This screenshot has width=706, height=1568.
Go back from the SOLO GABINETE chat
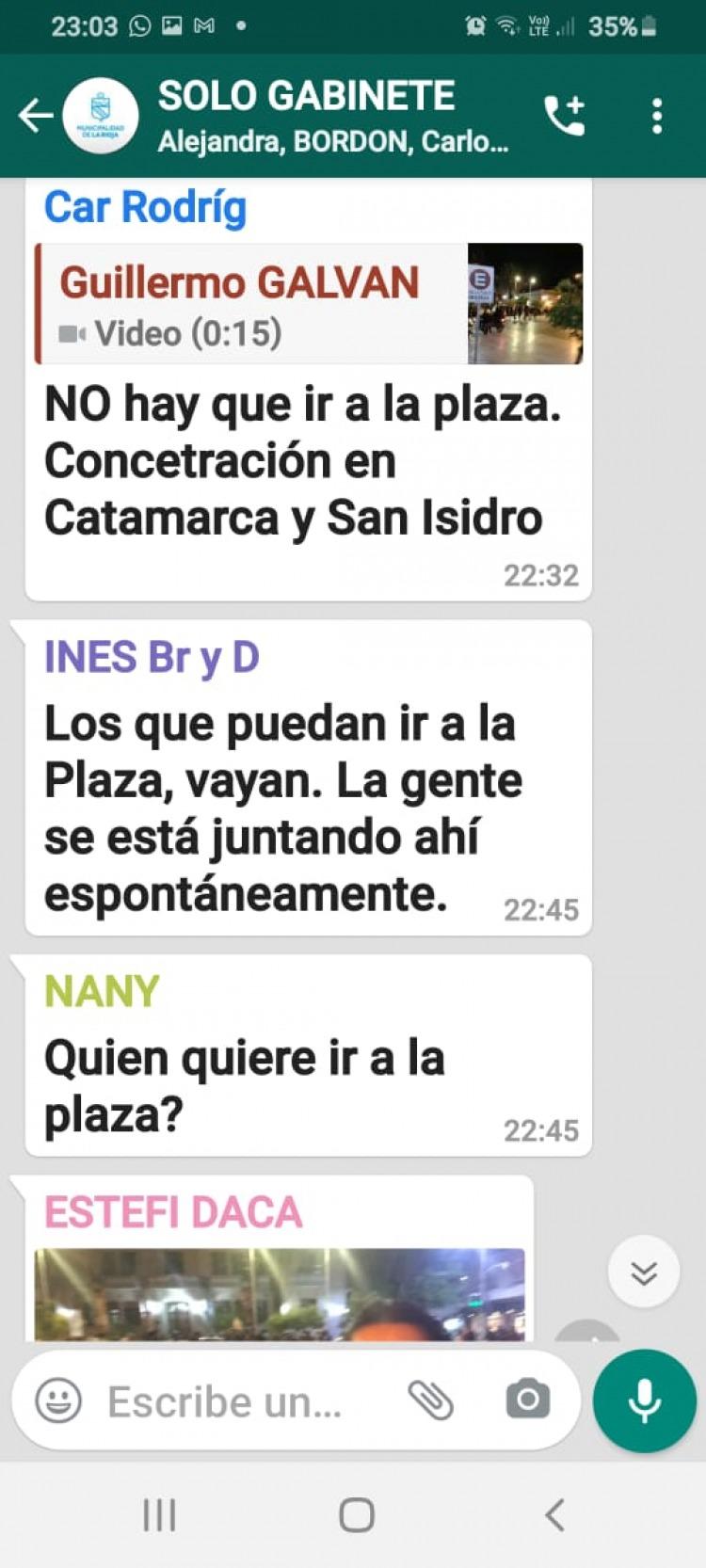pos(36,116)
